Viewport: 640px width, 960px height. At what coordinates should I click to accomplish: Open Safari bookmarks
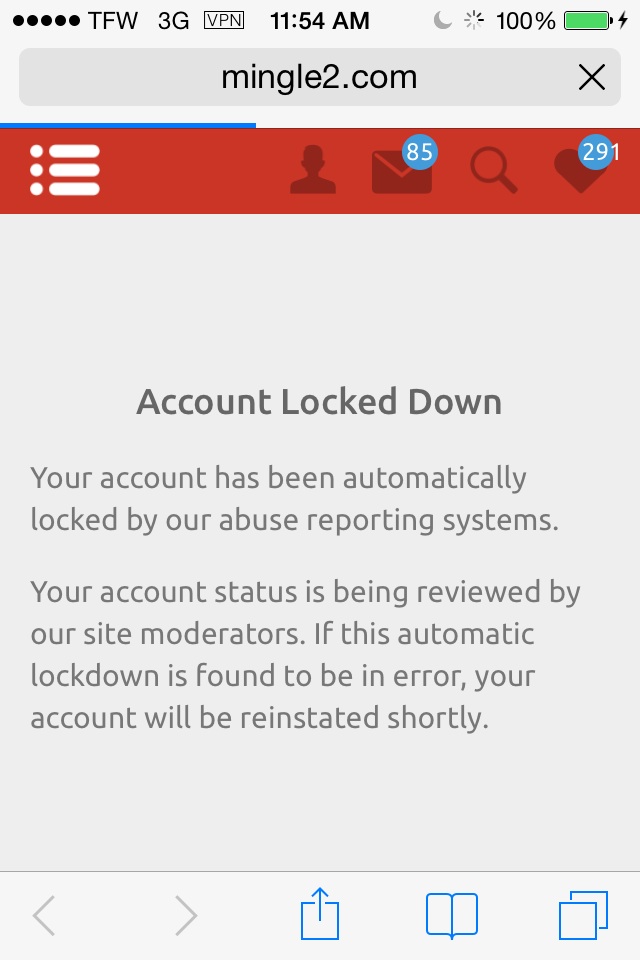click(x=452, y=915)
